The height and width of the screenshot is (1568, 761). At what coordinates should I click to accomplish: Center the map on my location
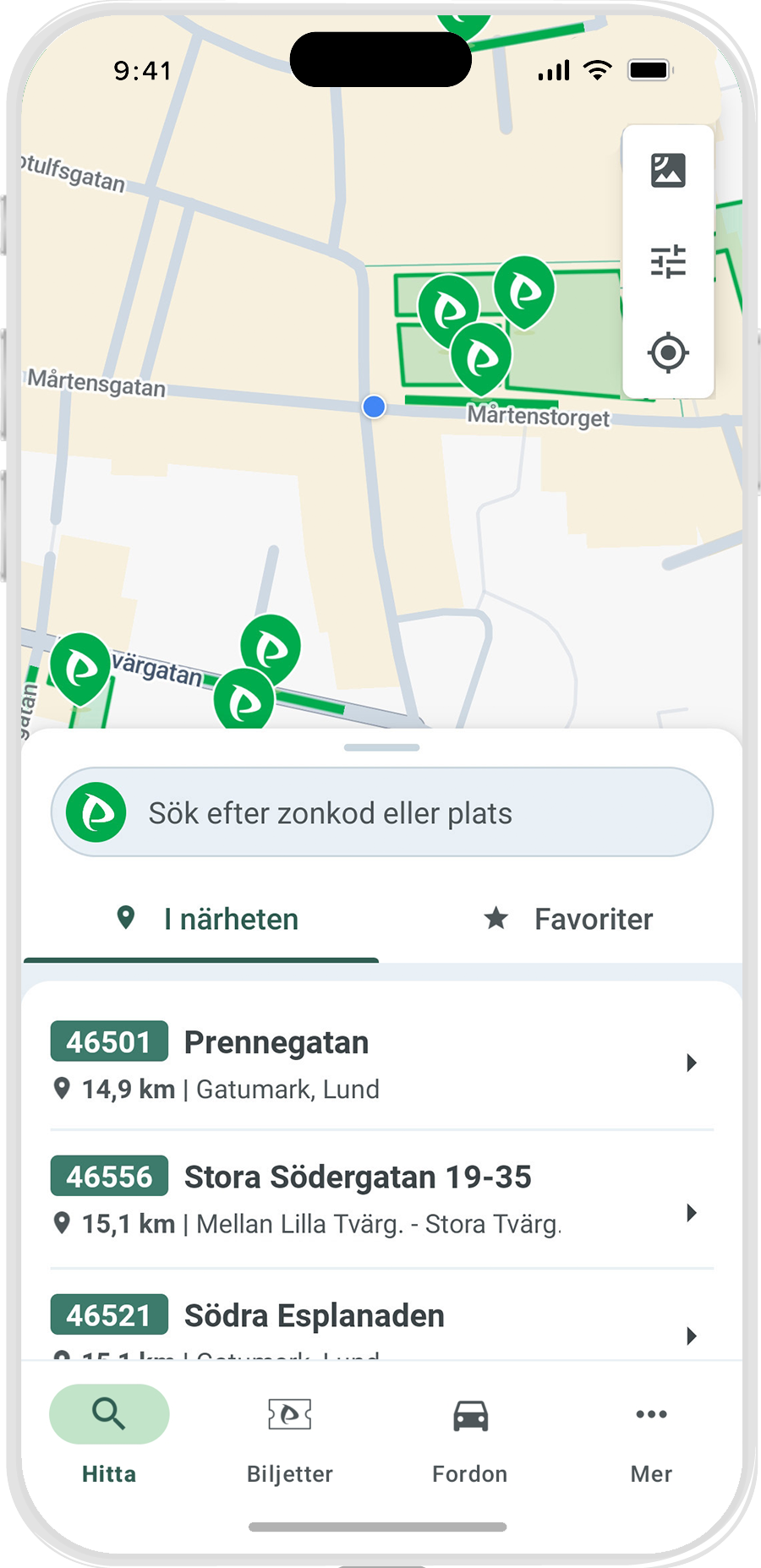(668, 352)
